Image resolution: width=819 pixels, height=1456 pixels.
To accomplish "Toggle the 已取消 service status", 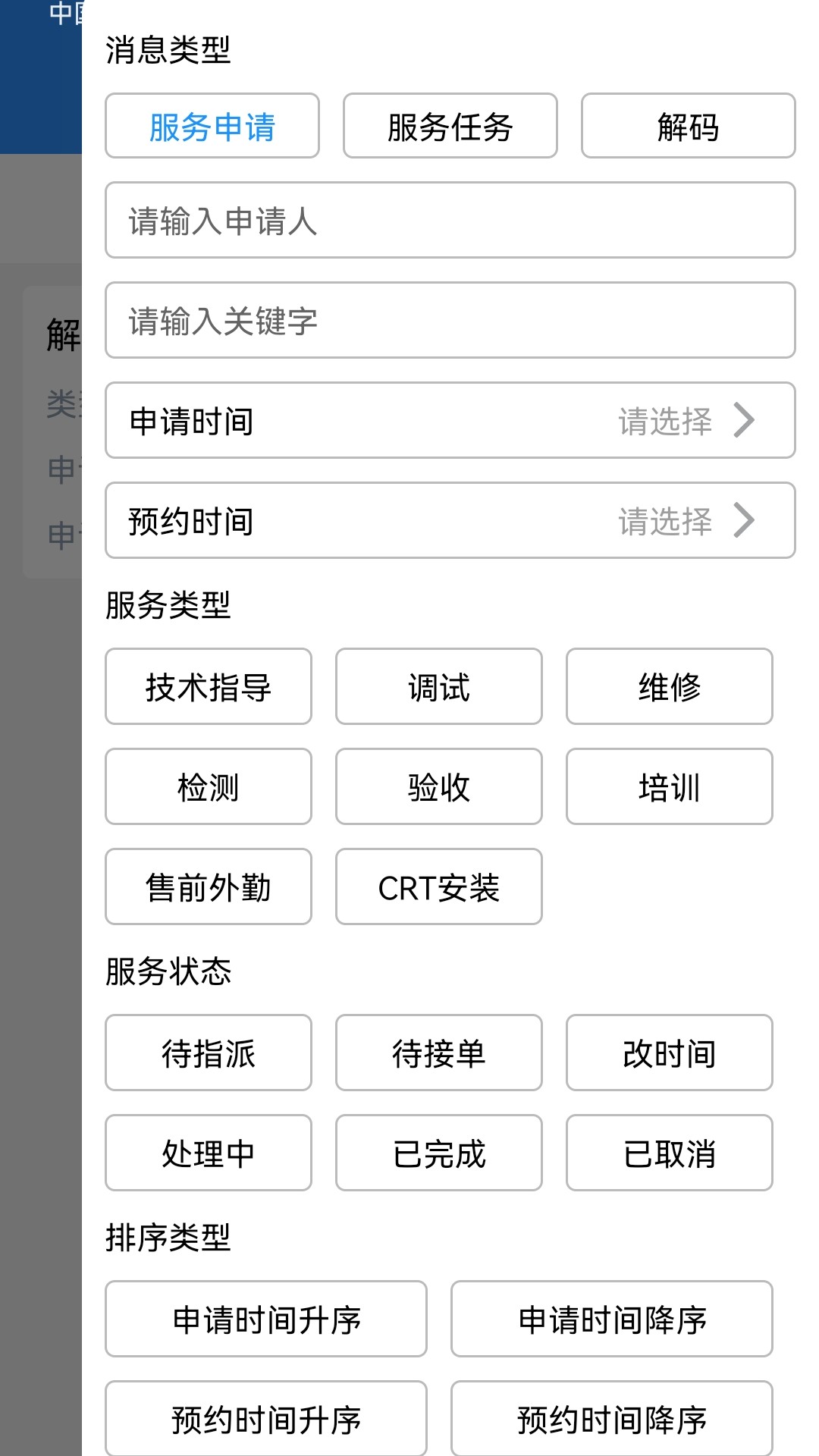I will 668,1153.
